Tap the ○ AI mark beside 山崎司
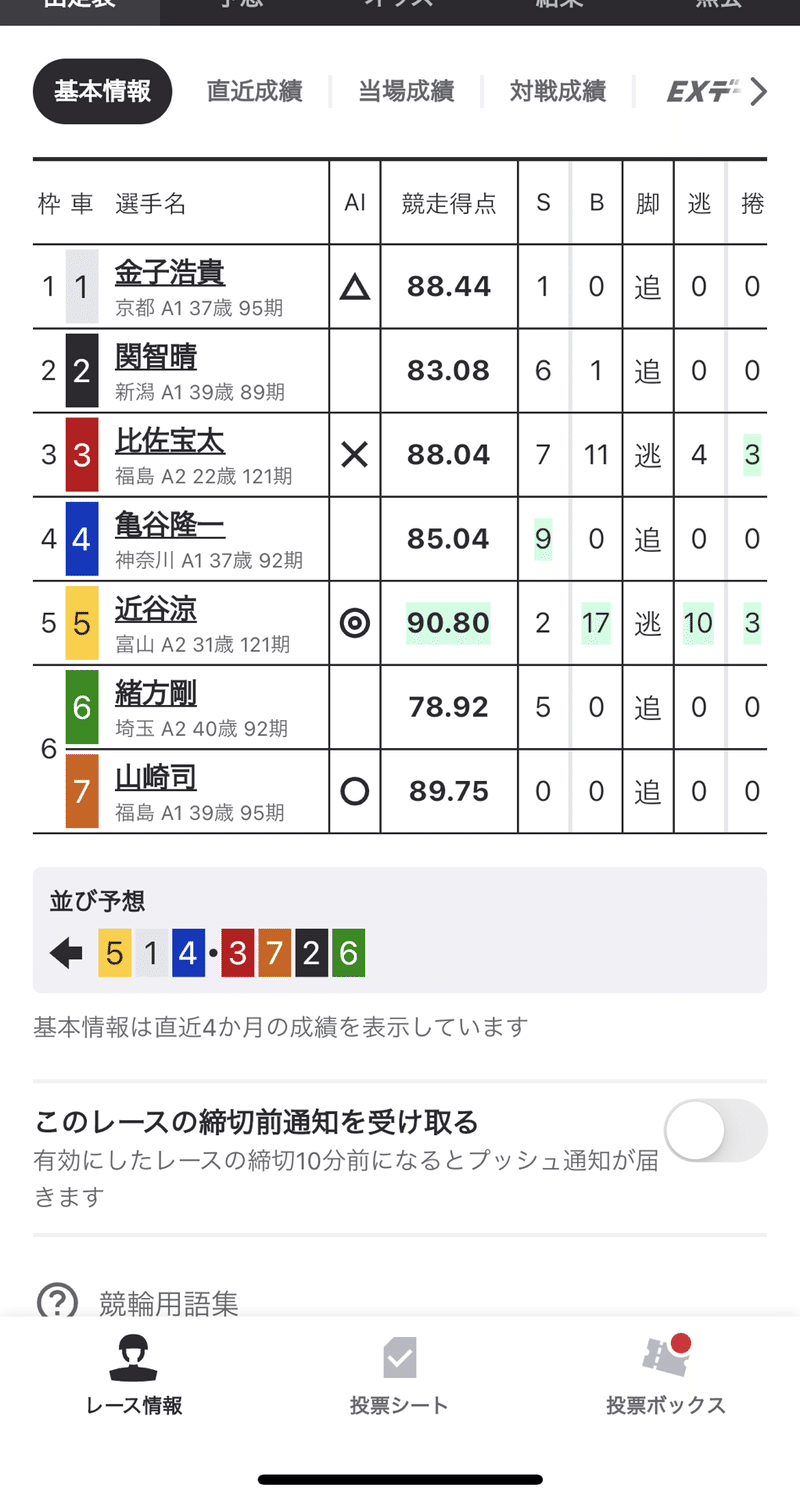800x1501 pixels. [354, 790]
